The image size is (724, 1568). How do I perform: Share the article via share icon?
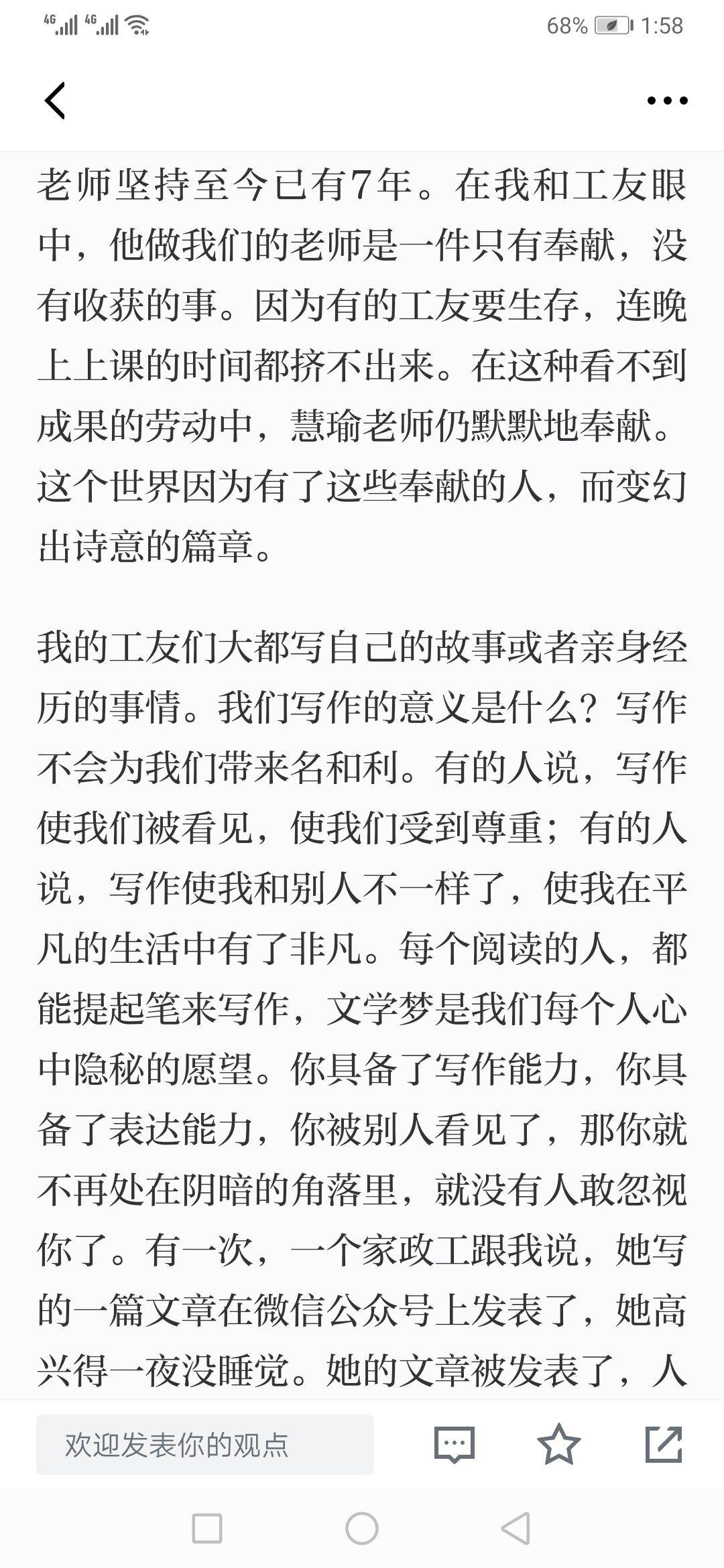[x=663, y=1444]
